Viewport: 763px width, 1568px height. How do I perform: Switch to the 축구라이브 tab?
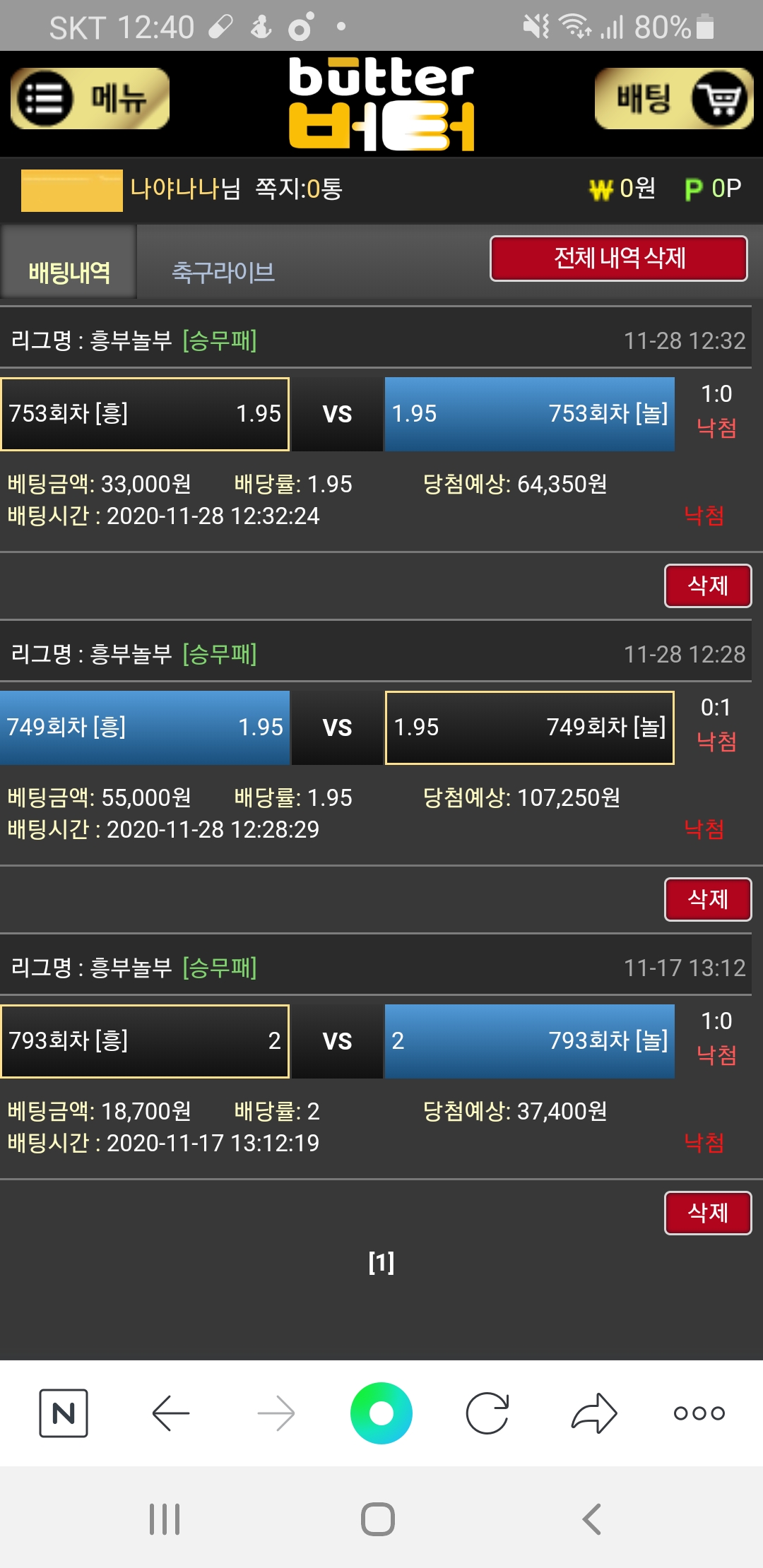(x=223, y=272)
